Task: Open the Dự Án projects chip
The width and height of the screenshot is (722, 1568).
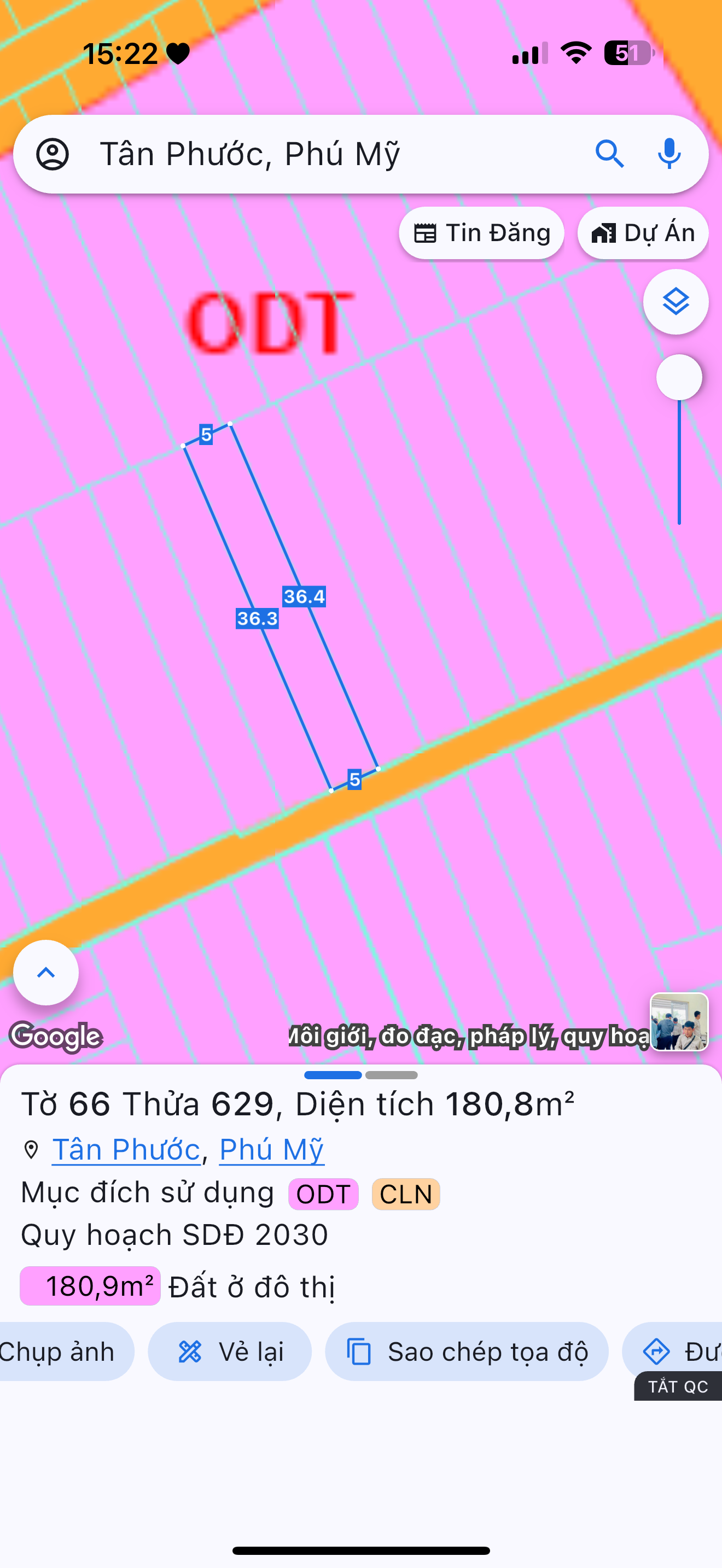Action: tap(643, 233)
